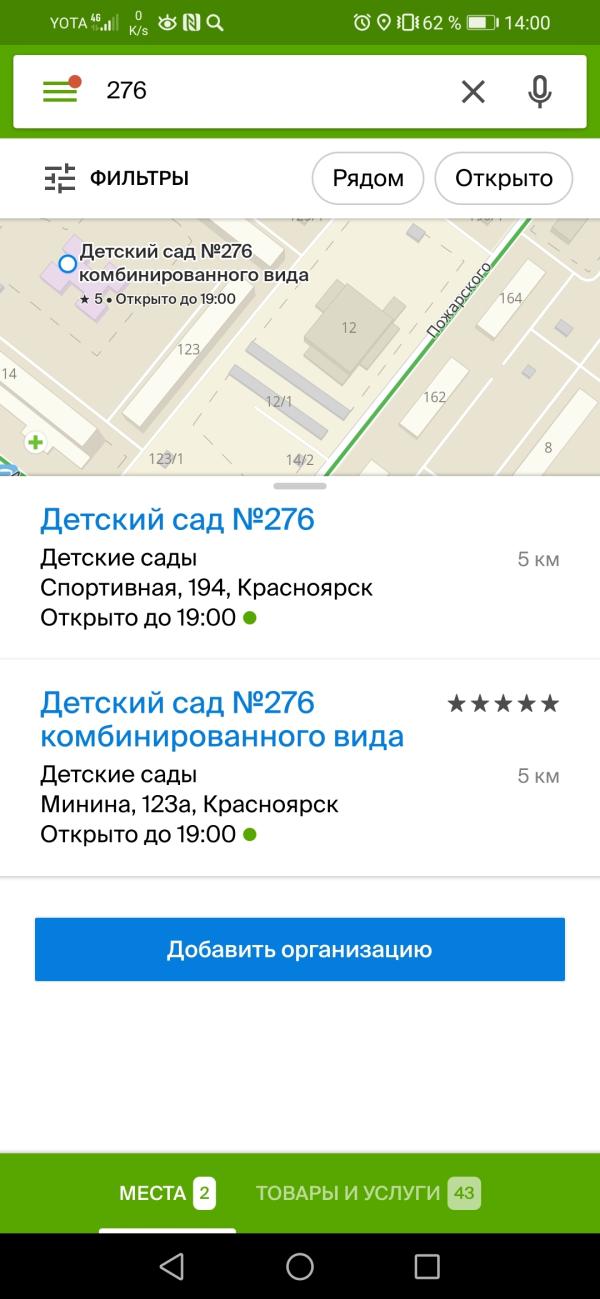
Task: Clear the search query
Action: point(472,92)
